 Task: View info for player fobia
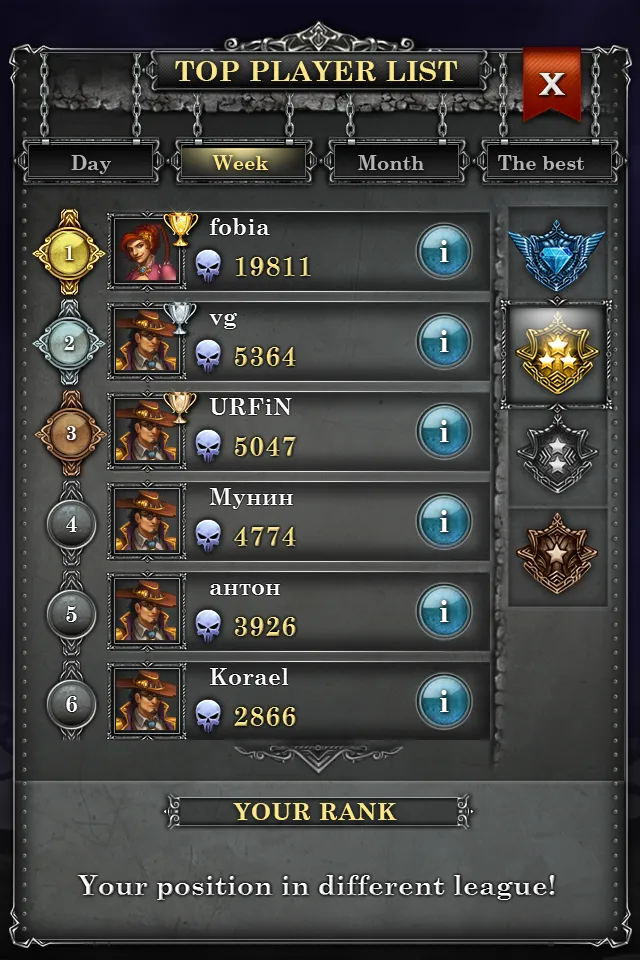[443, 253]
